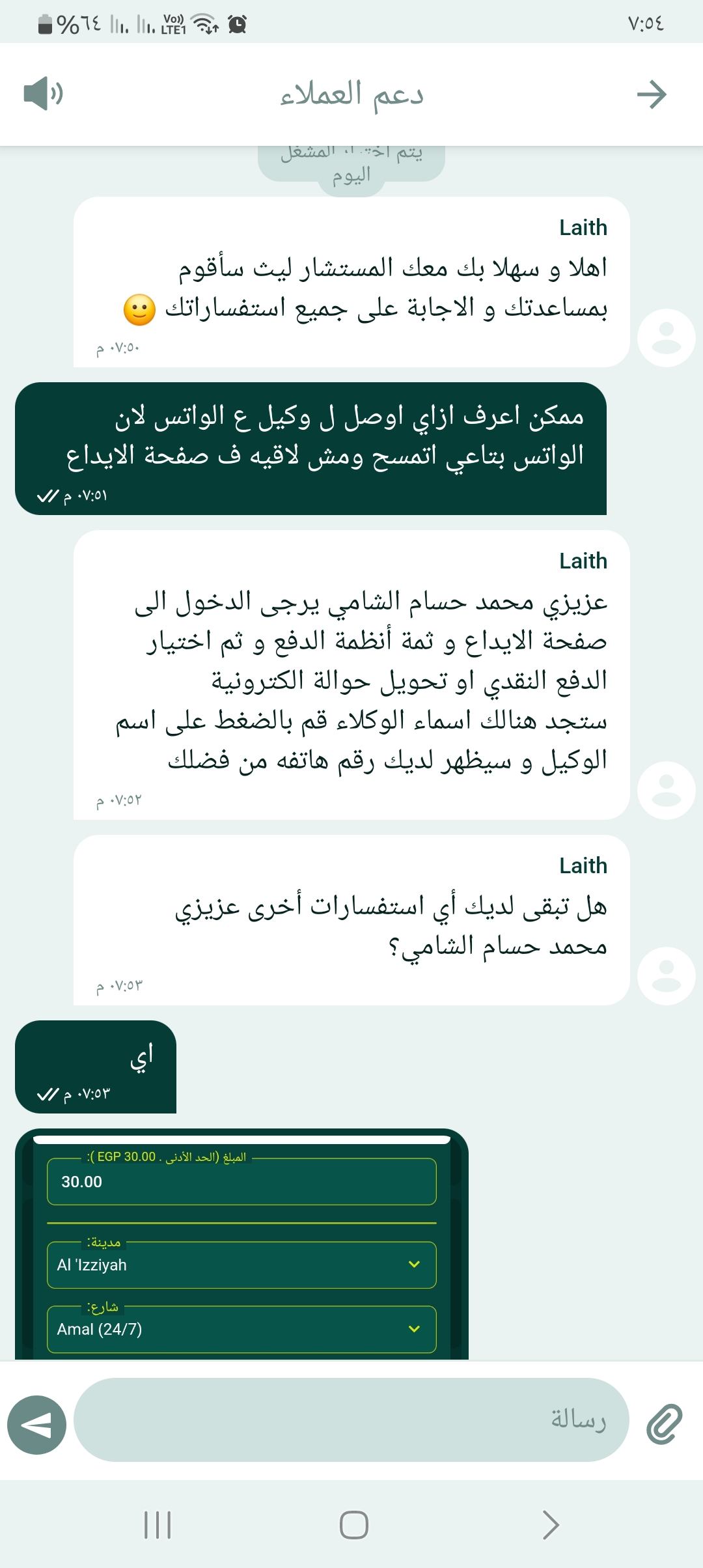Open the sent screenshot image in chat
This screenshot has width=703, height=1568.
click(x=241, y=1244)
